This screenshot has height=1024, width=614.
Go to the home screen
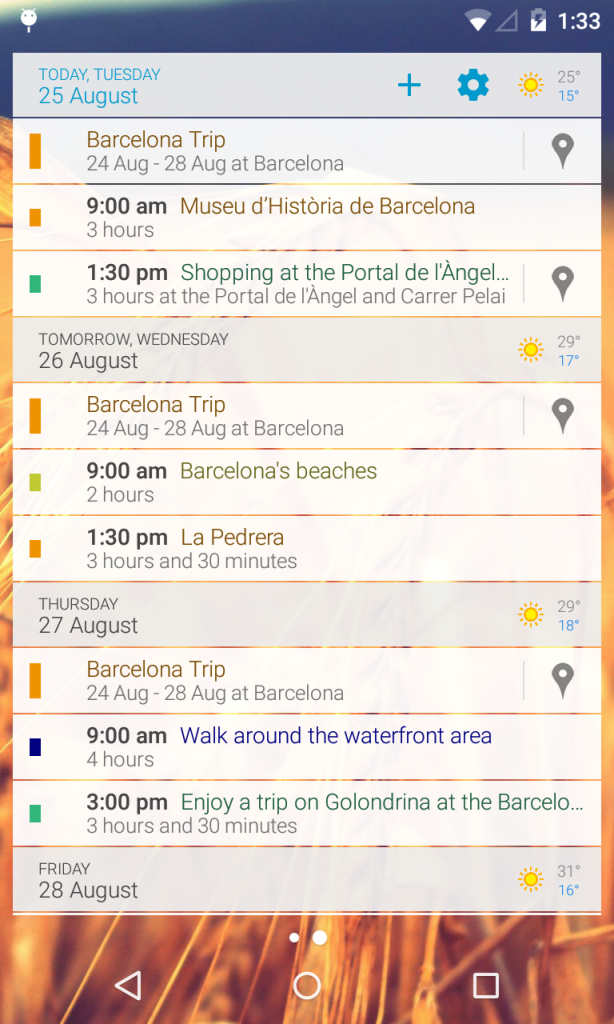coord(307,985)
